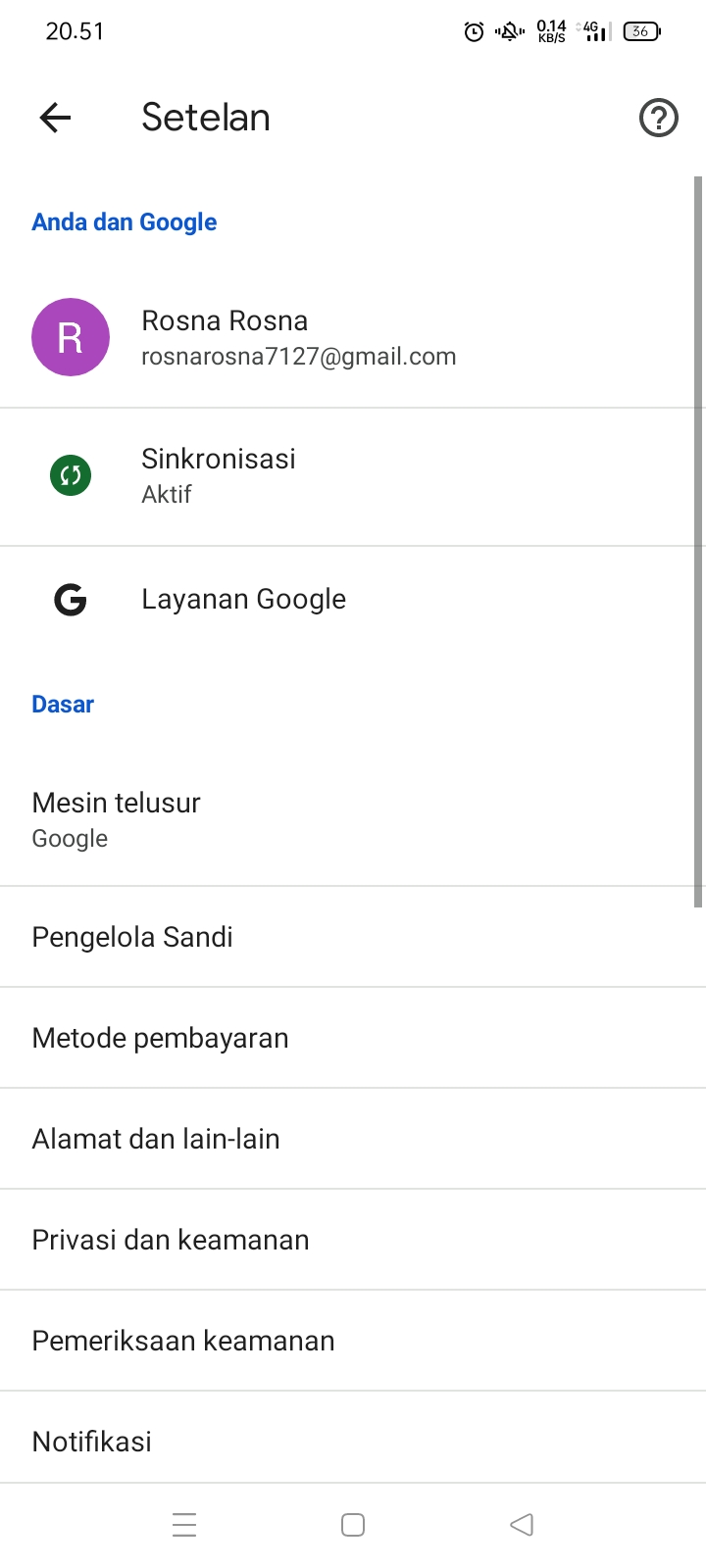This screenshot has width=706, height=1568.
Task: Tap the system home button
Action: coord(353,1525)
